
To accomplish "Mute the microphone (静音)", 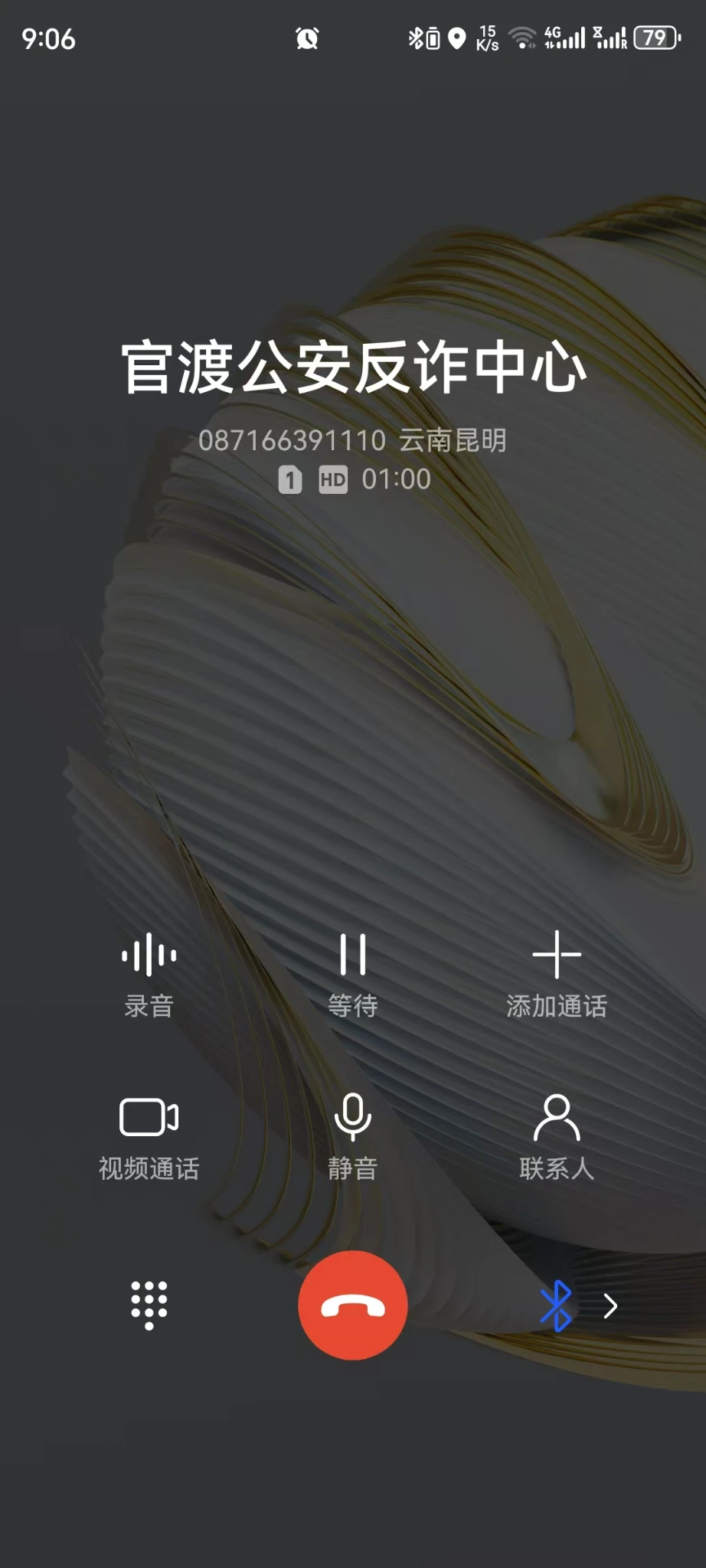I will (353, 1135).
